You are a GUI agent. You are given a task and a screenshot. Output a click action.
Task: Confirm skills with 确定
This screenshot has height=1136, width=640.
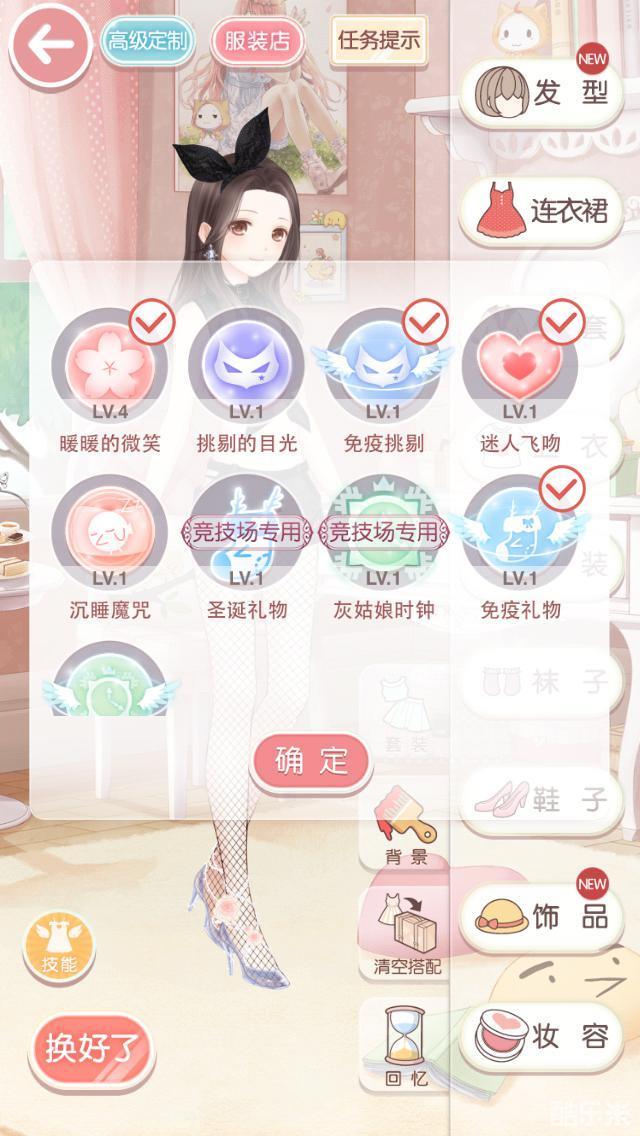coord(310,761)
